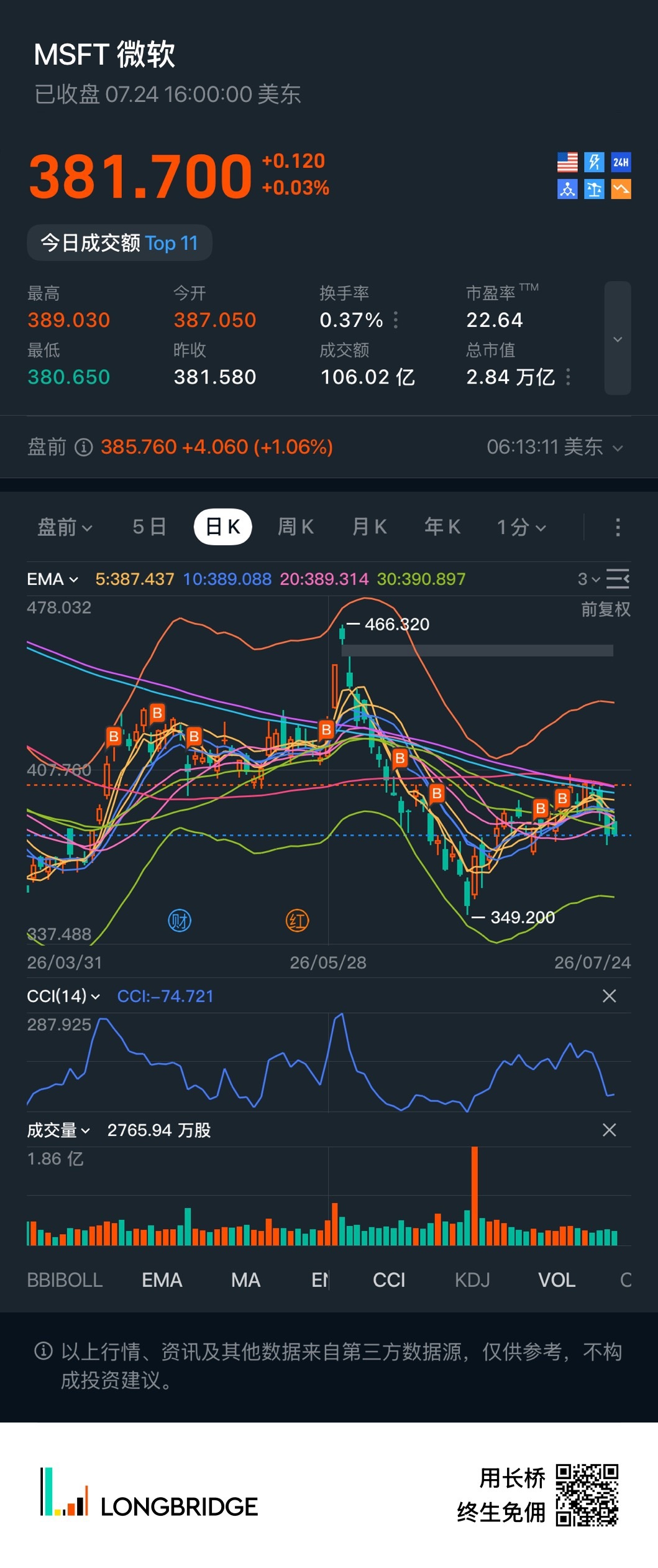The width and height of the screenshot is (658, 1568).
Task: Close the 成交量 volume panel
Action: click(609, 1130)
